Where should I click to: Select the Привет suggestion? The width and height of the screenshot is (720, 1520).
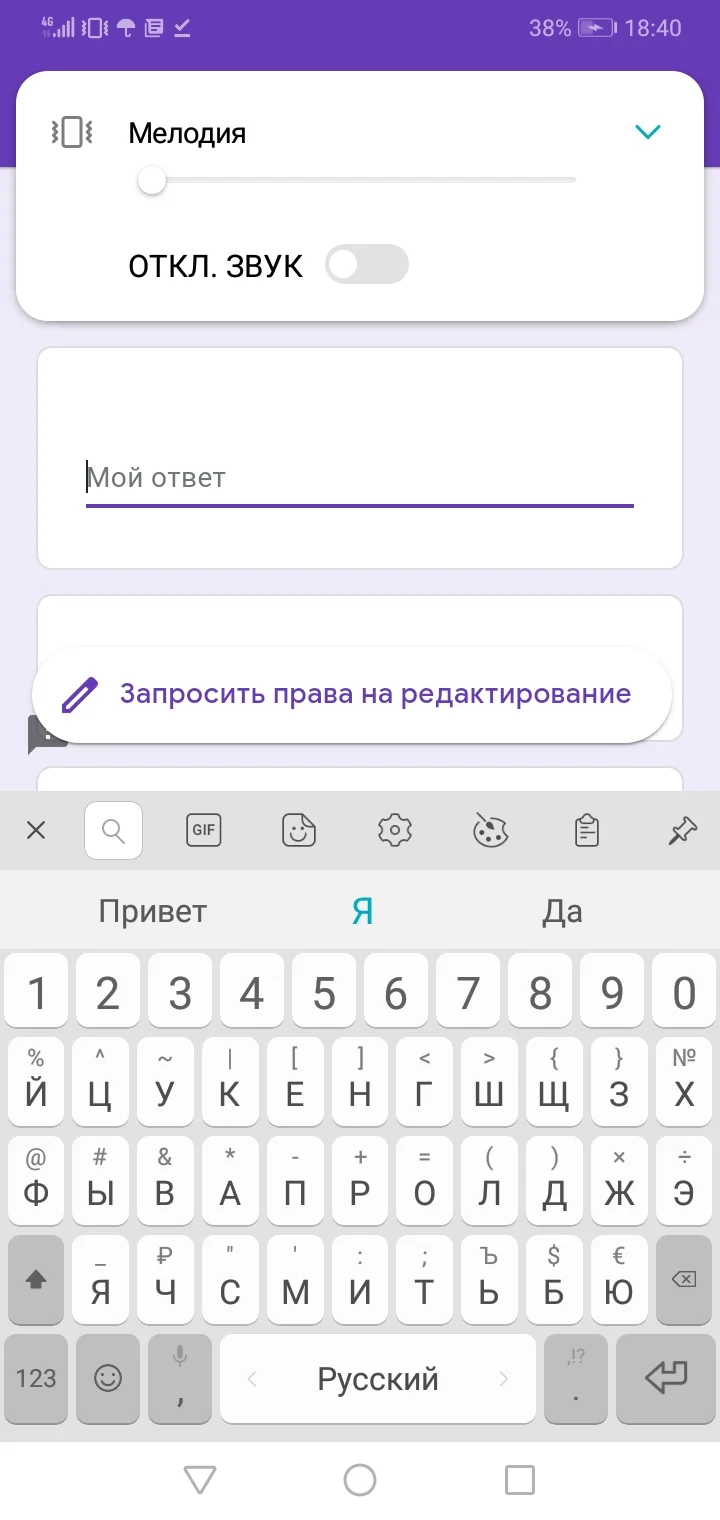[152, 910]
